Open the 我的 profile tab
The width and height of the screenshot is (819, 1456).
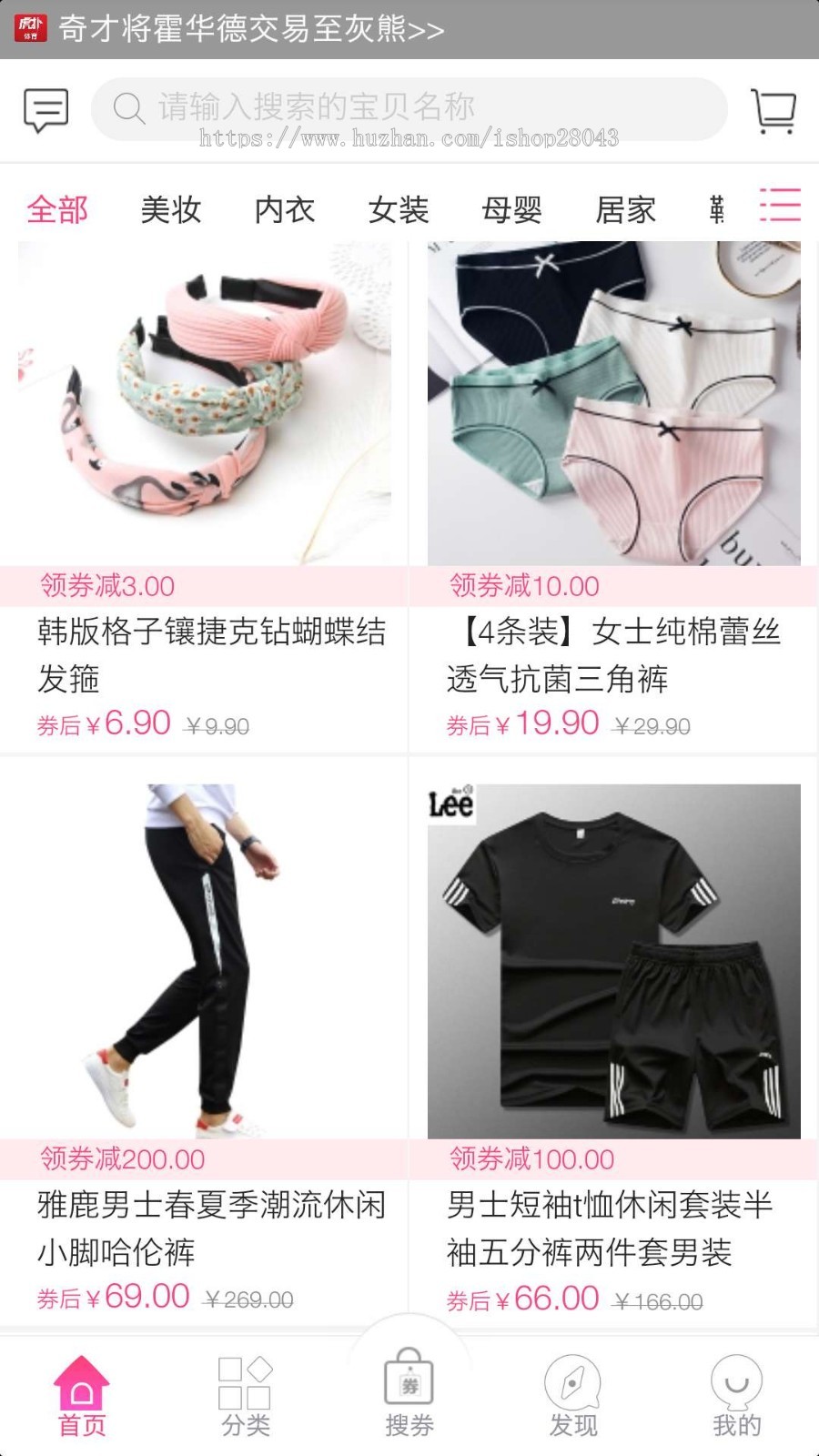pyautogui.click(x=737, y=1397)
